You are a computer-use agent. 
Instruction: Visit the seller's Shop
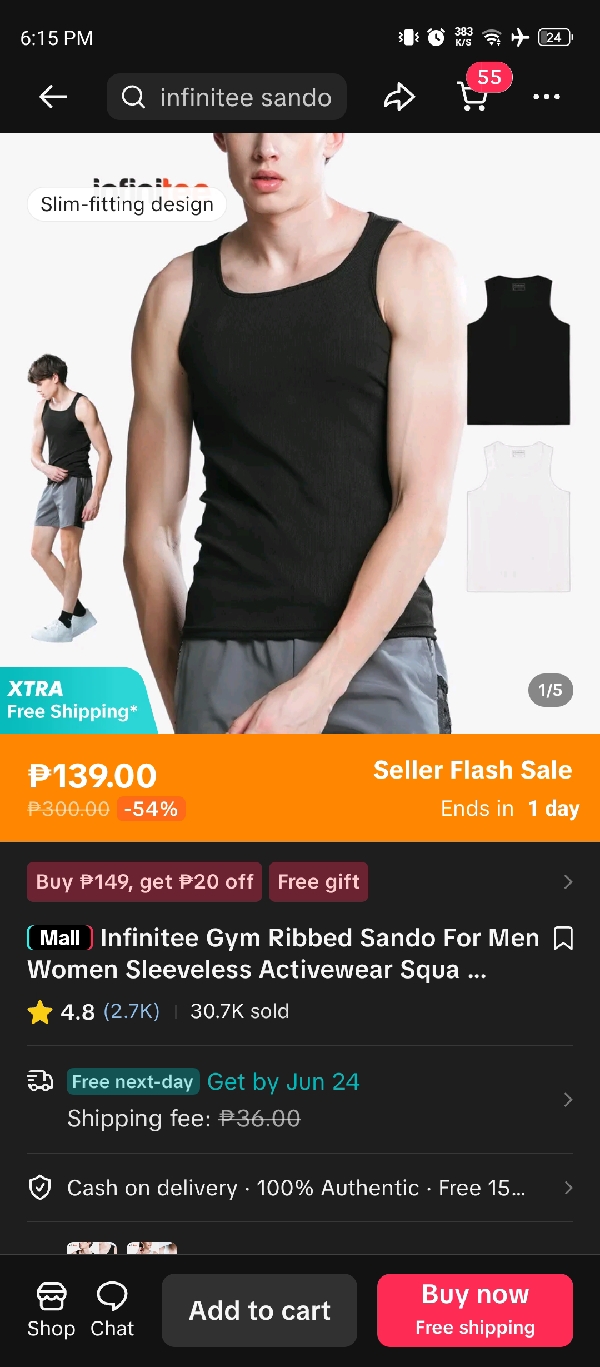point(51,1310)
